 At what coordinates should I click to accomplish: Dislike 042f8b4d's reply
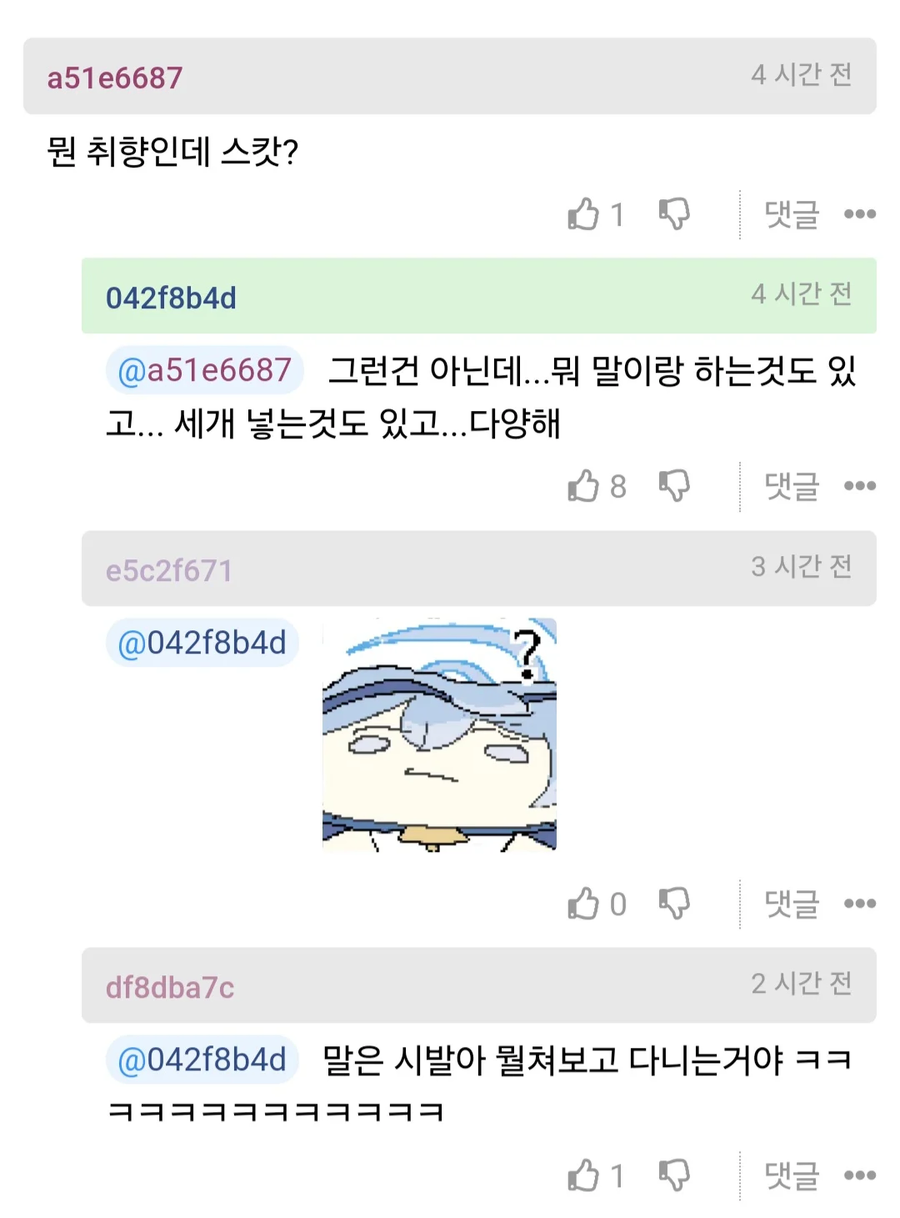point(675,486)
